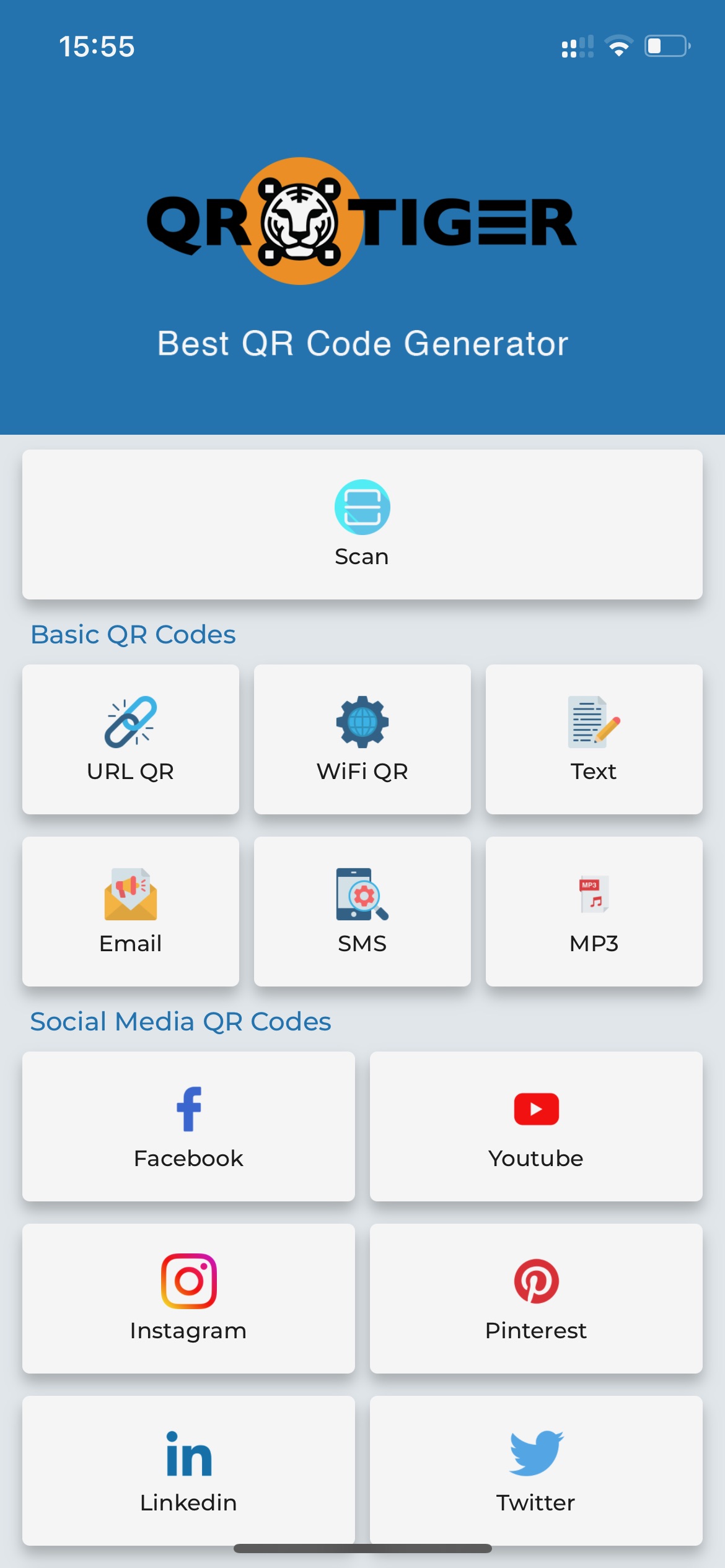The width and height of the screenshot is (725, 1568).
Task: Open the Twitter QR card
Action: tap(536, 1470)
